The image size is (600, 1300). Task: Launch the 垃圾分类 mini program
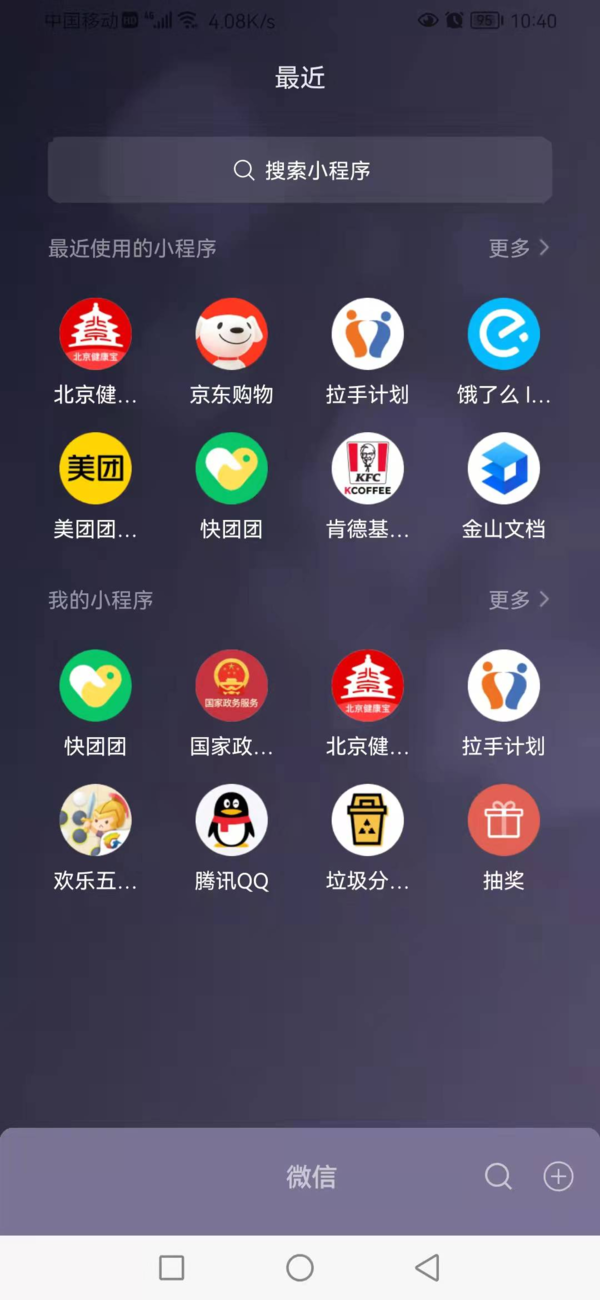point(367,820)
